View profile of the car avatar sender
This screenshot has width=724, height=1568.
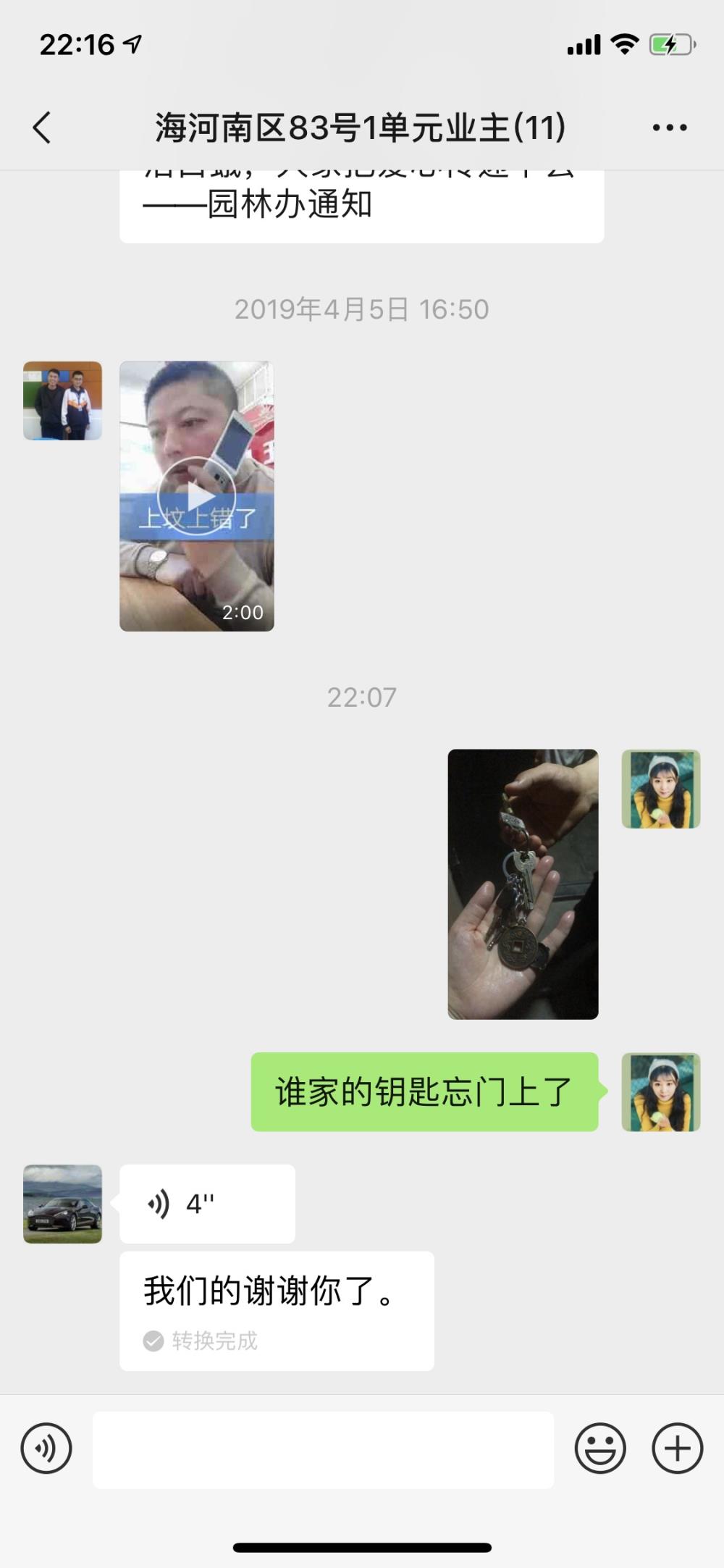62,1204
